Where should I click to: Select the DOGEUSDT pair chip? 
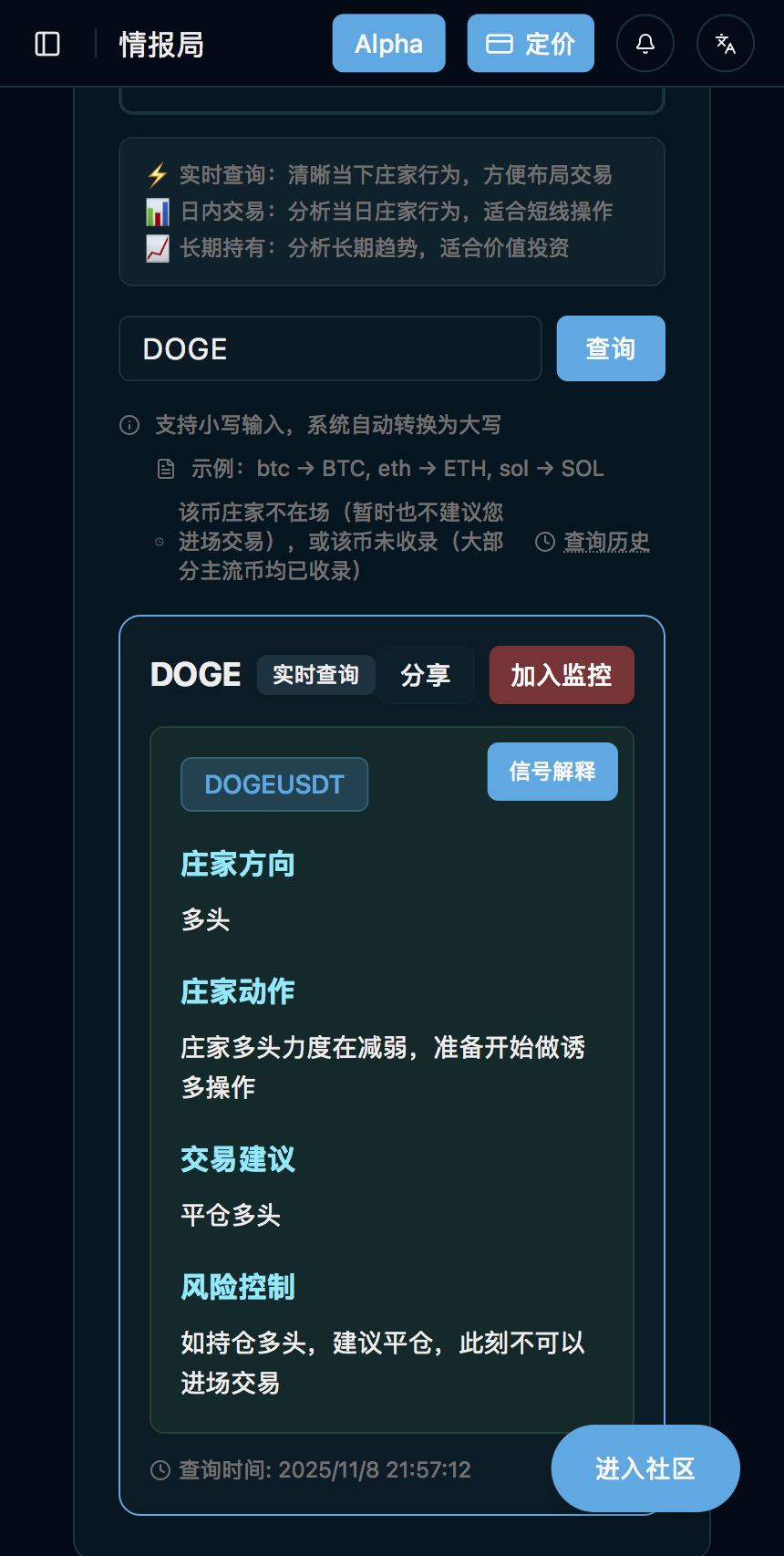[x=274, y=784]
